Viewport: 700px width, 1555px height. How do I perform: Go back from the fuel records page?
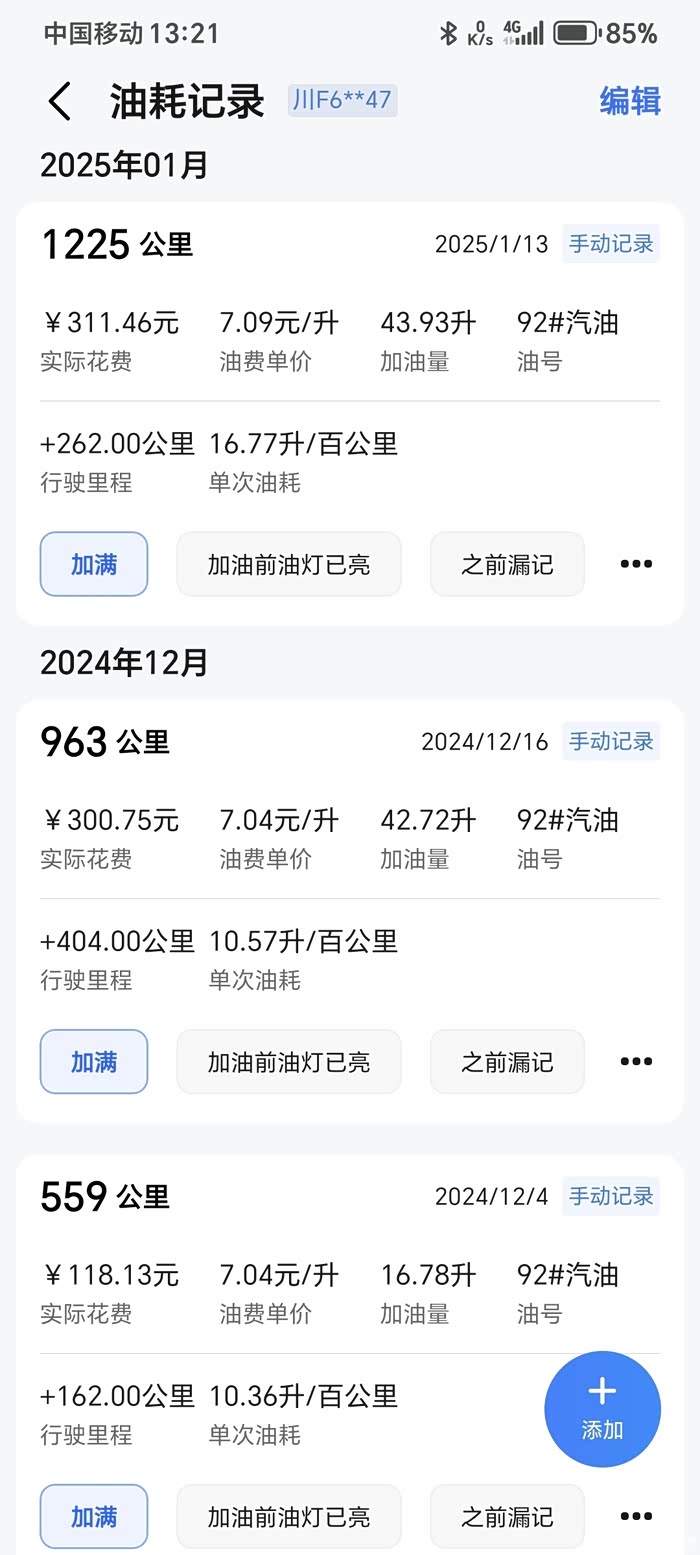pos(60,102)
